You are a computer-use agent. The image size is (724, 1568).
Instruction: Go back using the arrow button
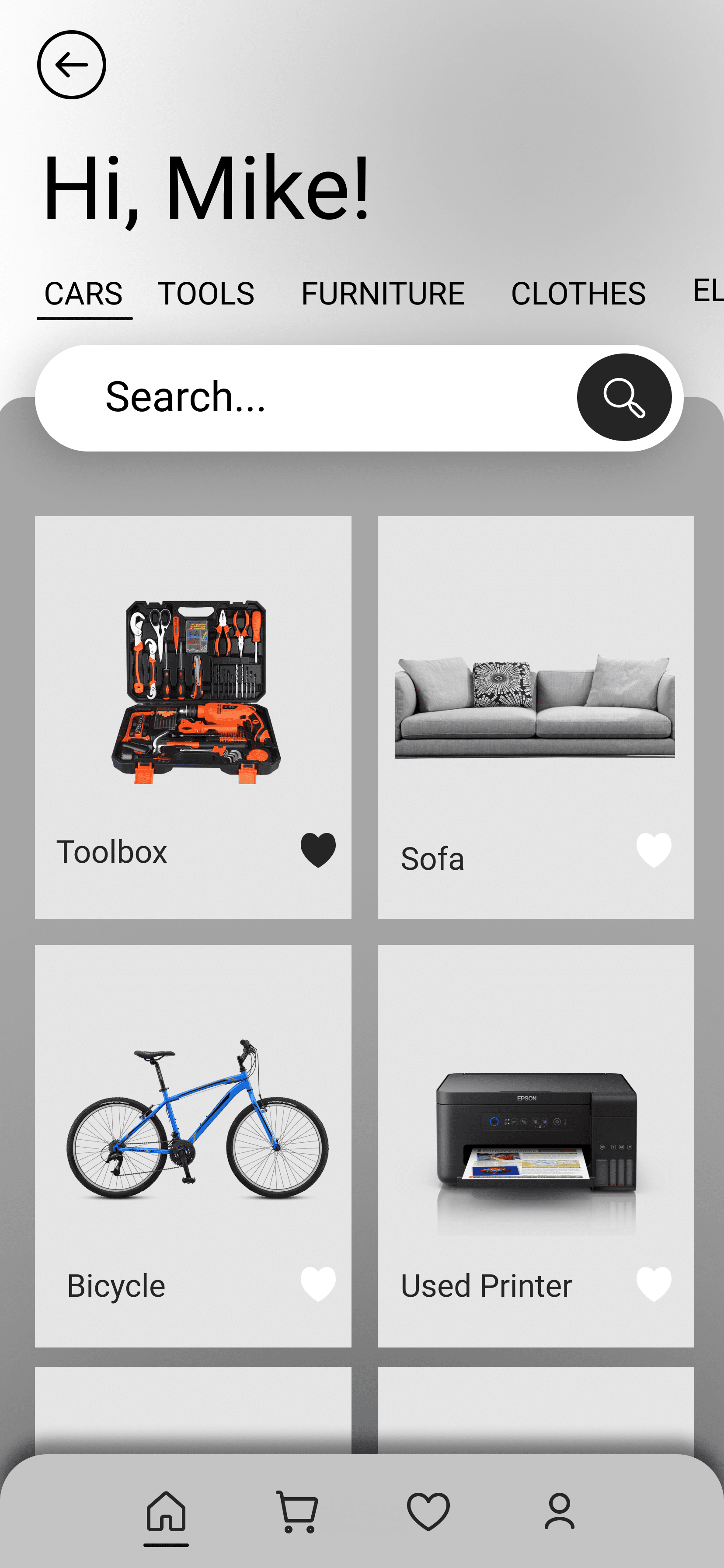[x=71, y=64]
